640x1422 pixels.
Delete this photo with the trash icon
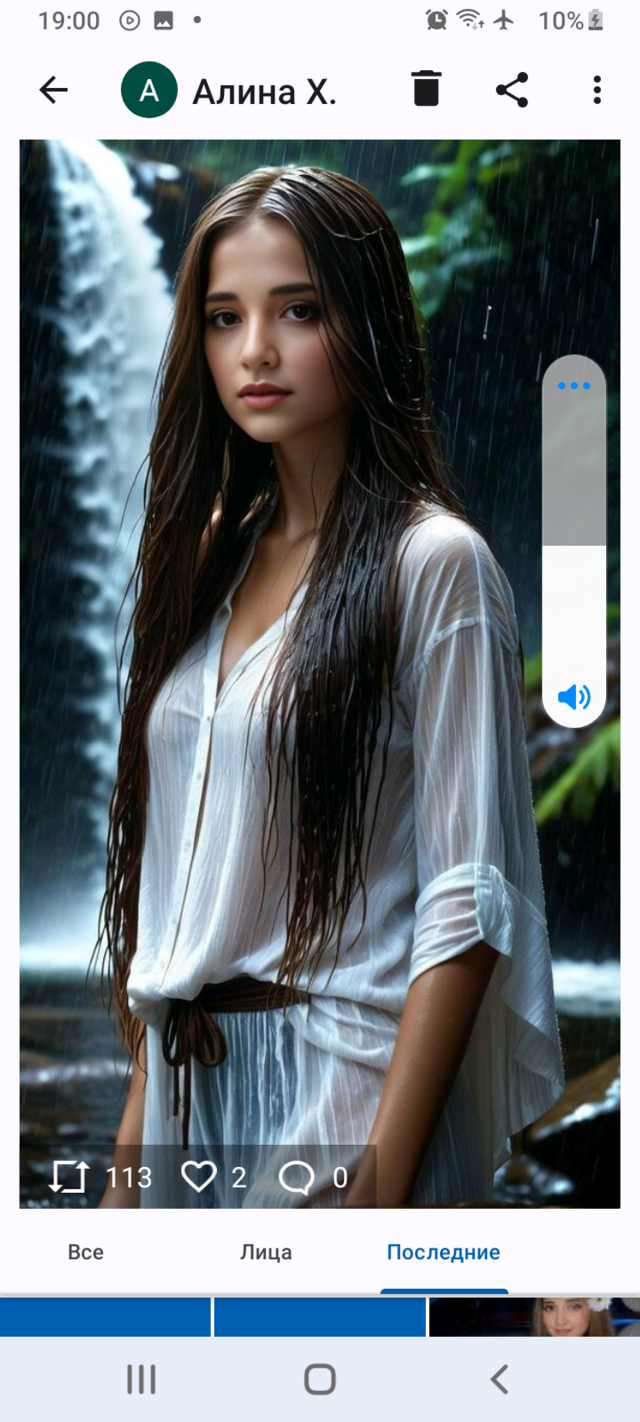(x=426, y=89)
